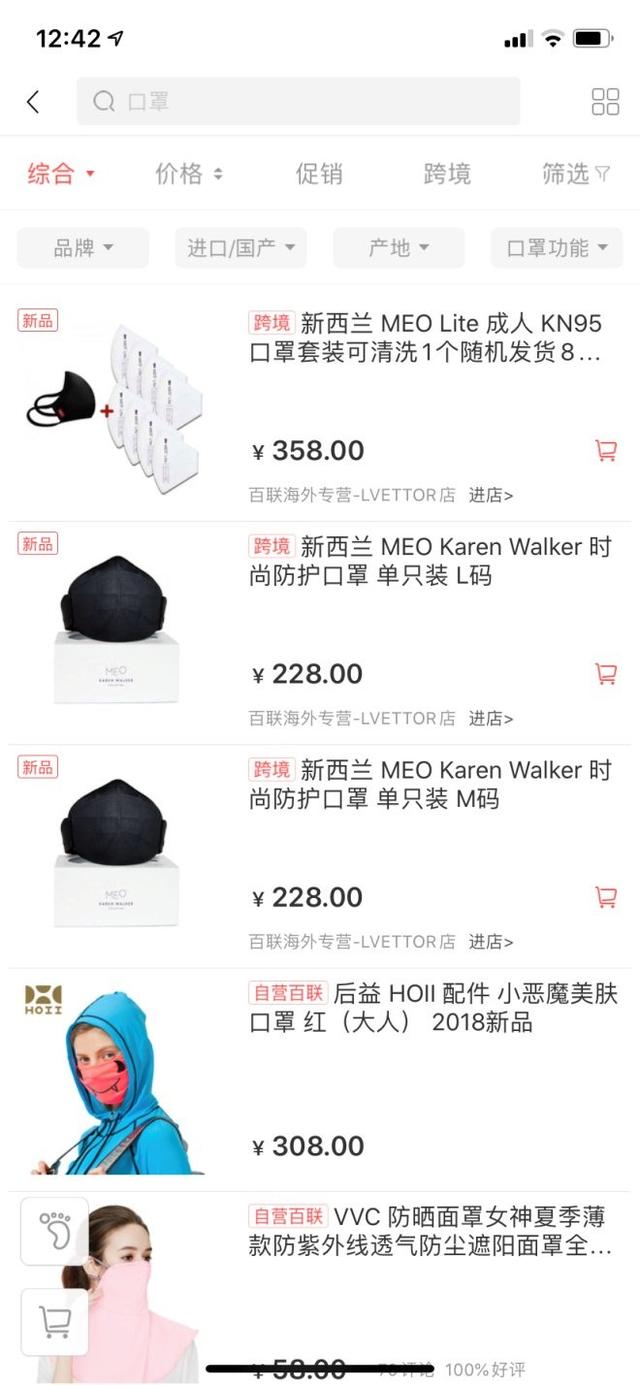Expand the 产地 filter dropdown
The image size is (640, 1385).
coord(398,248)
